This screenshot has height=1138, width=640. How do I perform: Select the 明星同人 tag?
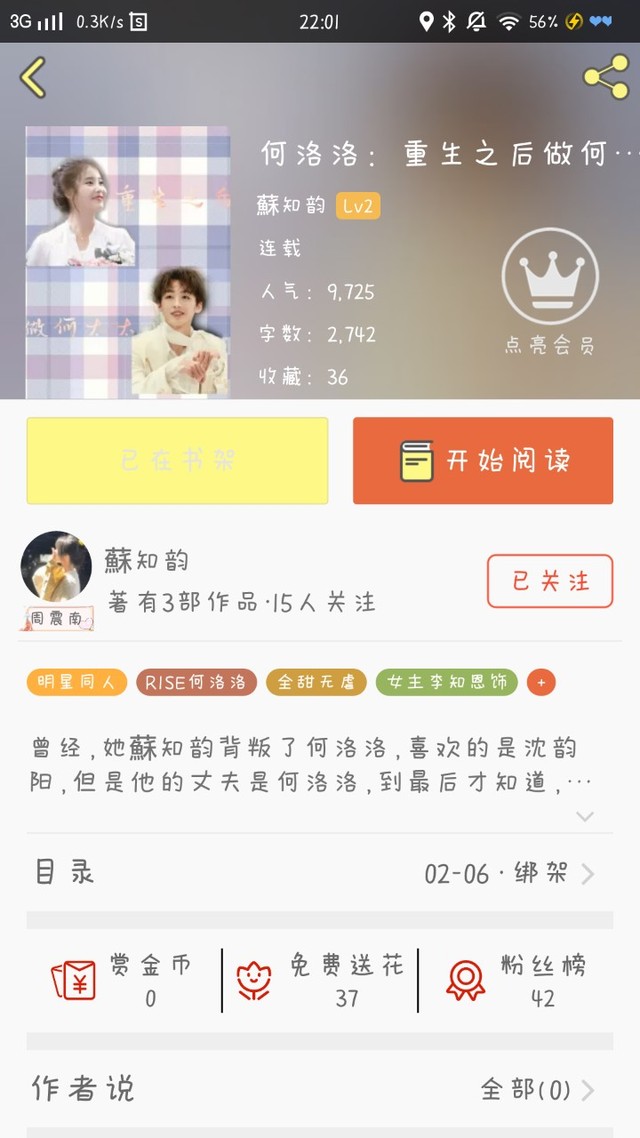76,682
